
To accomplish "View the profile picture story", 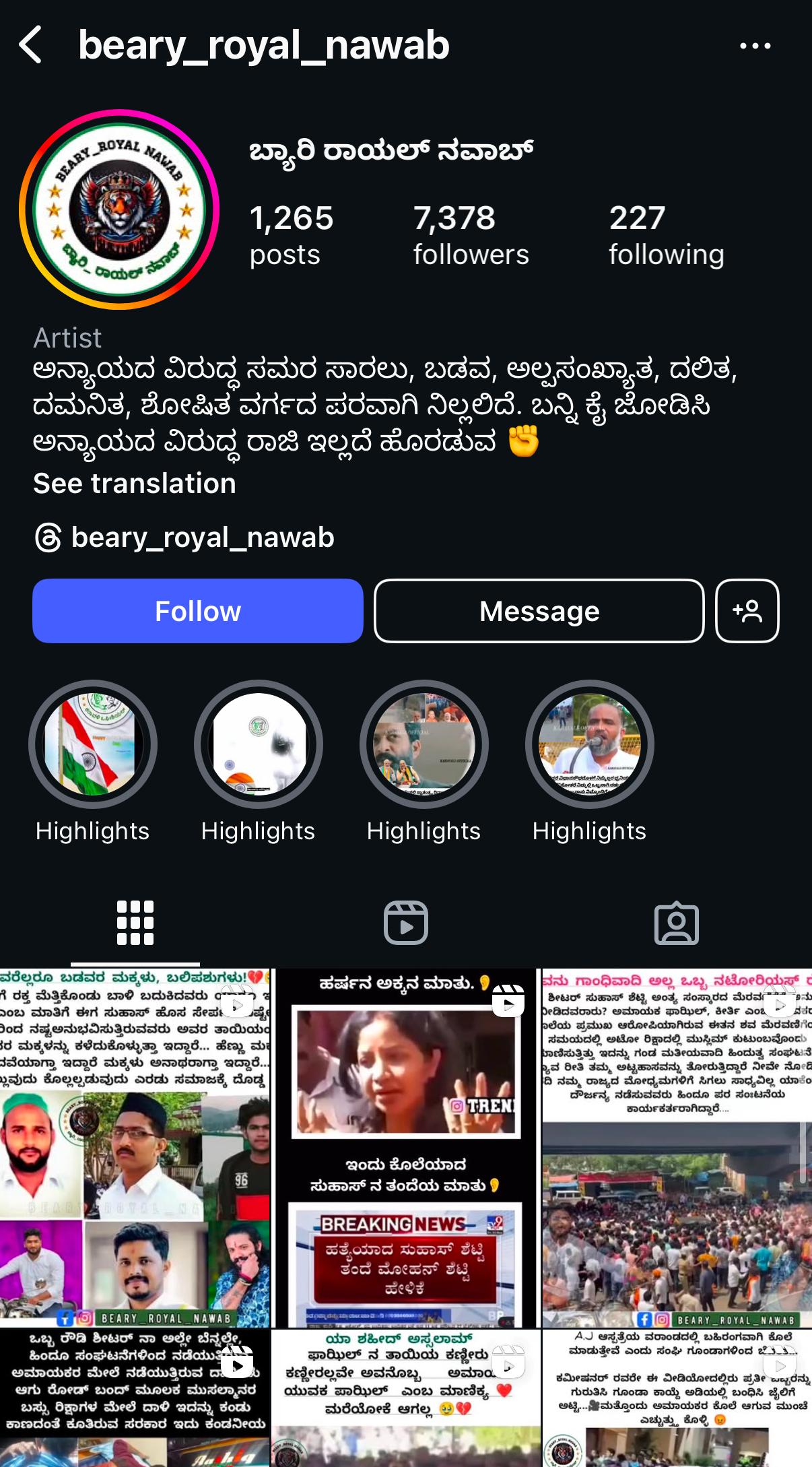I will coord(119,209).
